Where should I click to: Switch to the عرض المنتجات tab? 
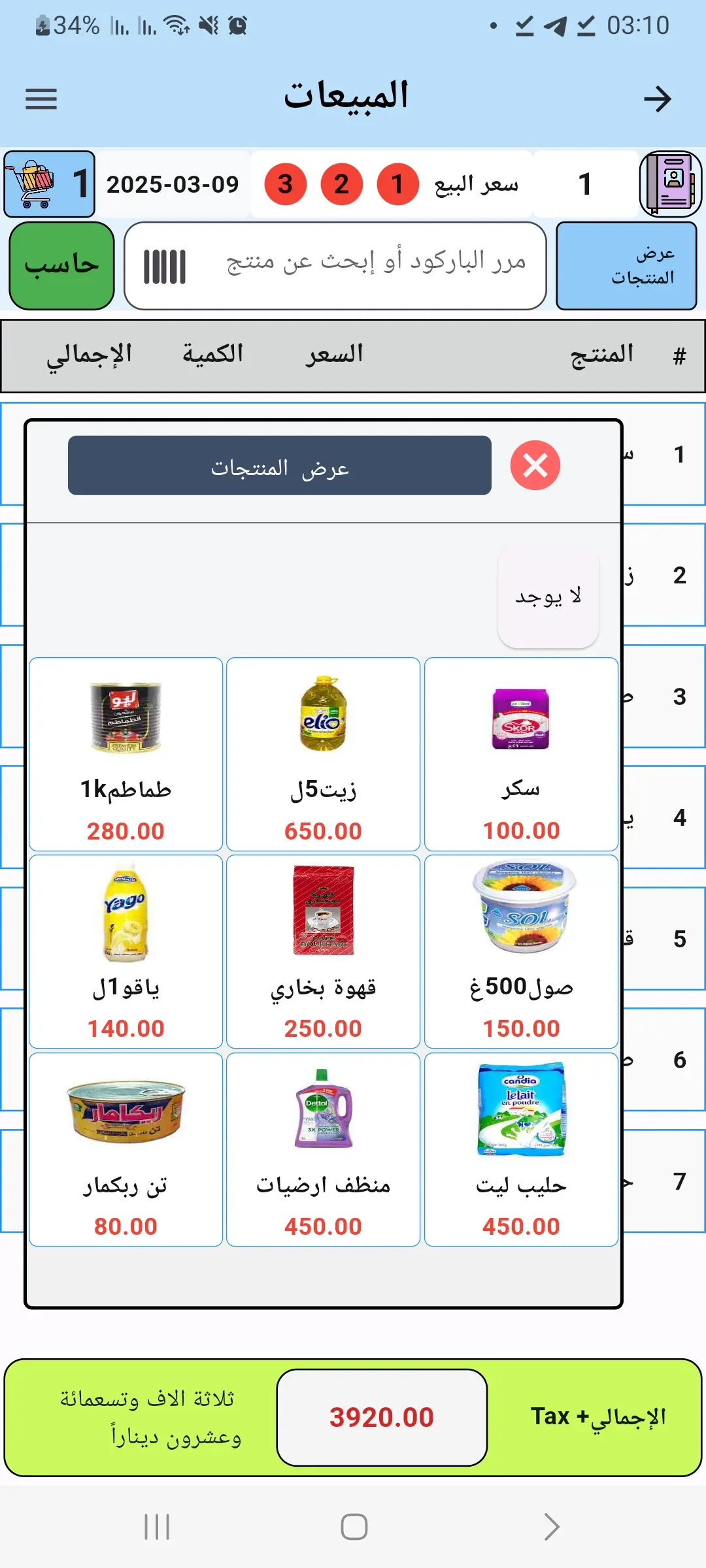coord(626,265)
